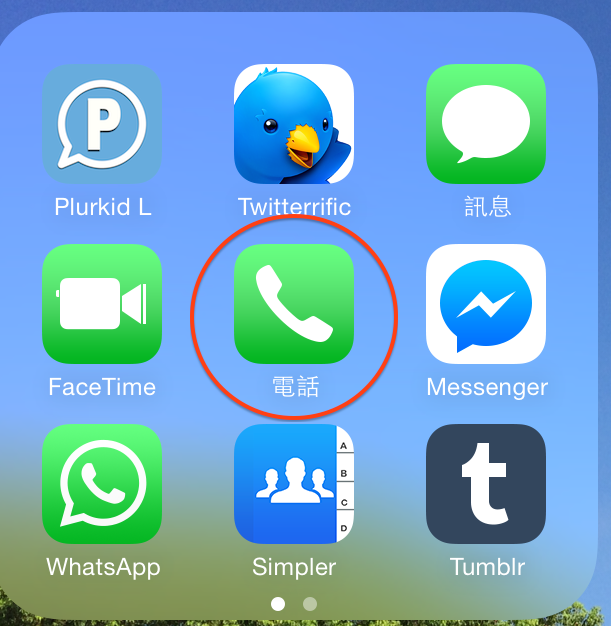Start the FaceTime app

click(x=102, y=304)
